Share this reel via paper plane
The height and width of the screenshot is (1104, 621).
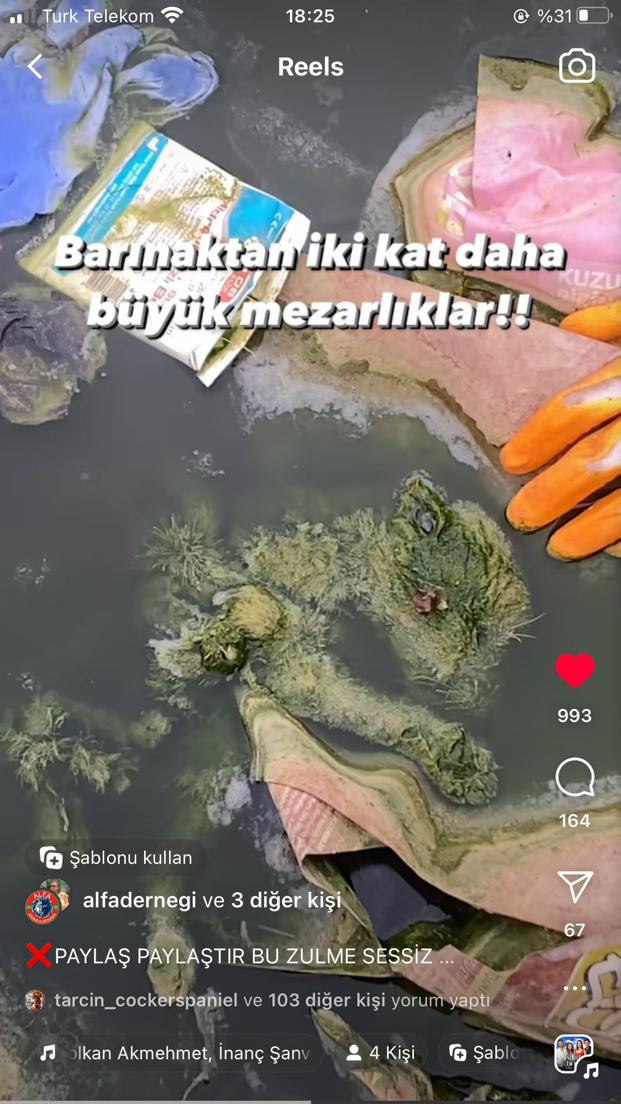click(x=574, y=886)
